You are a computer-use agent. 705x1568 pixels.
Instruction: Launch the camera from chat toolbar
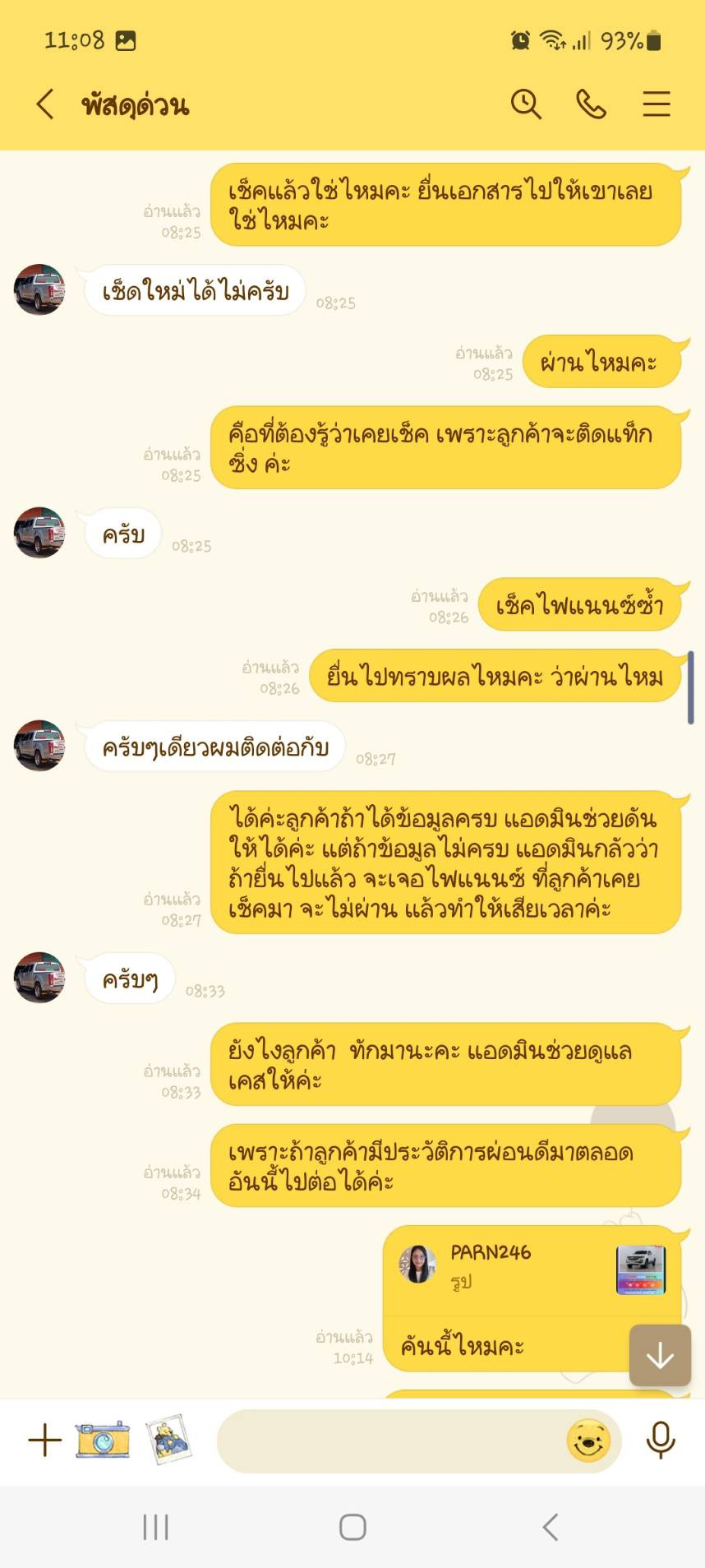pyautogui.click(x=103, y=1440)
